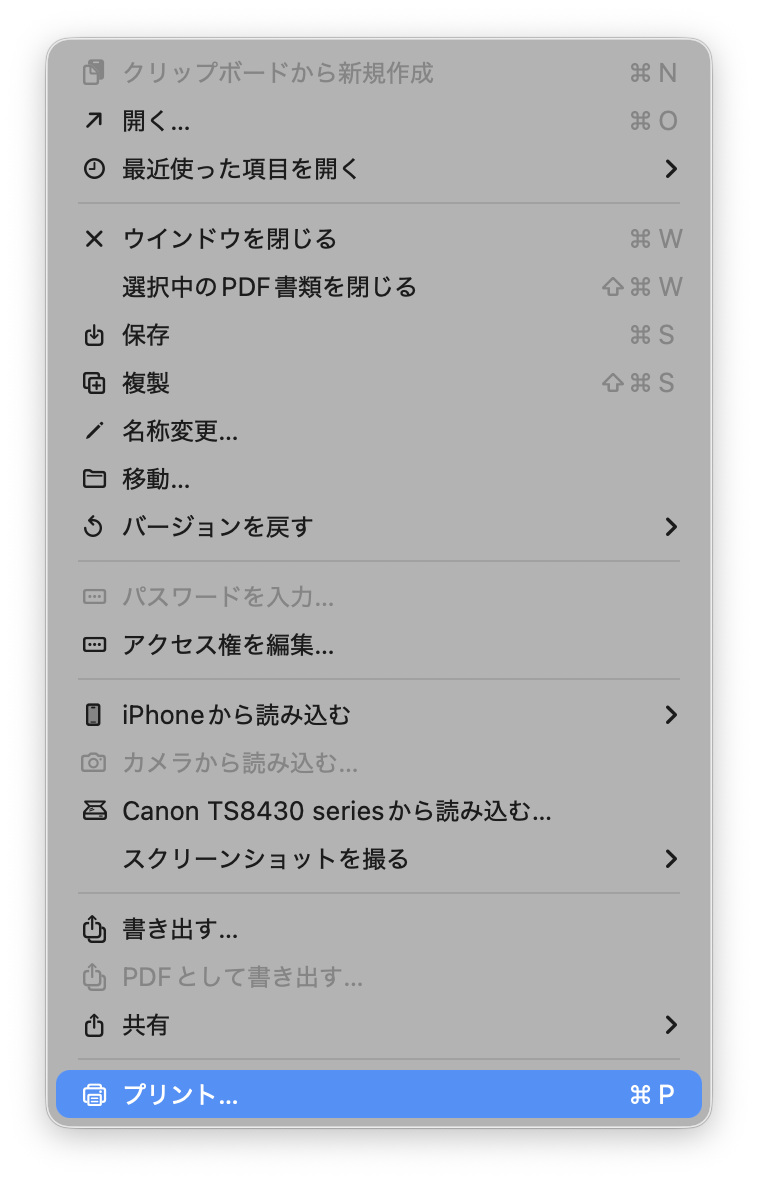Select 開く... to open a file
Image resolution: width=758 pixels, height=1182 pixels.
click(156, 121)
